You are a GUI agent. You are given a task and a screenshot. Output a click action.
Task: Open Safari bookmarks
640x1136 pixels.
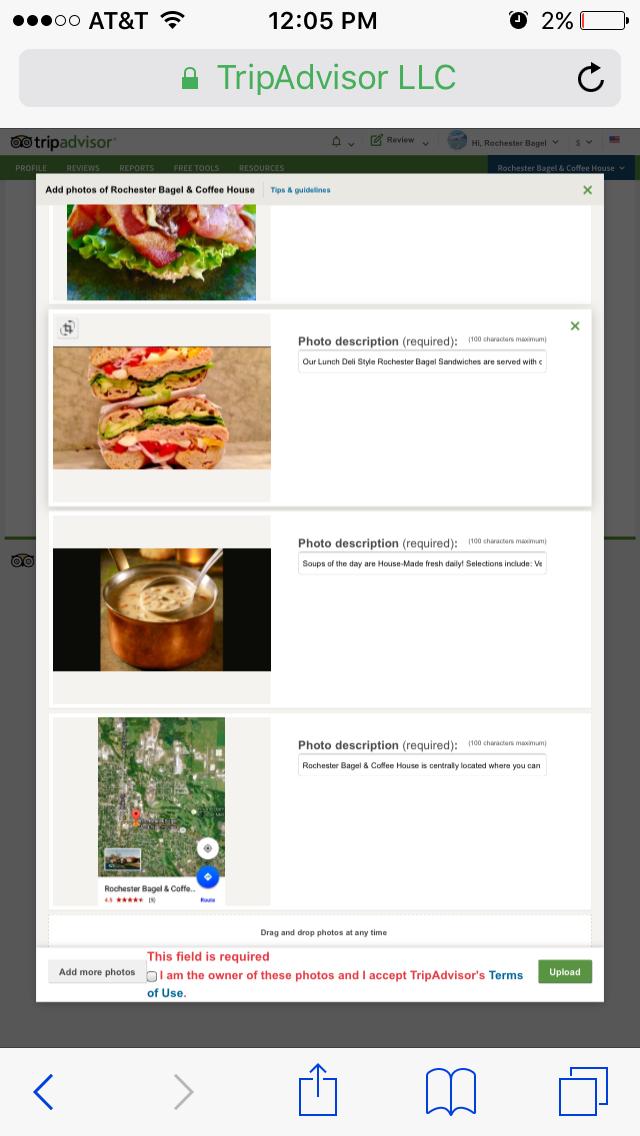pos(450,1091)
